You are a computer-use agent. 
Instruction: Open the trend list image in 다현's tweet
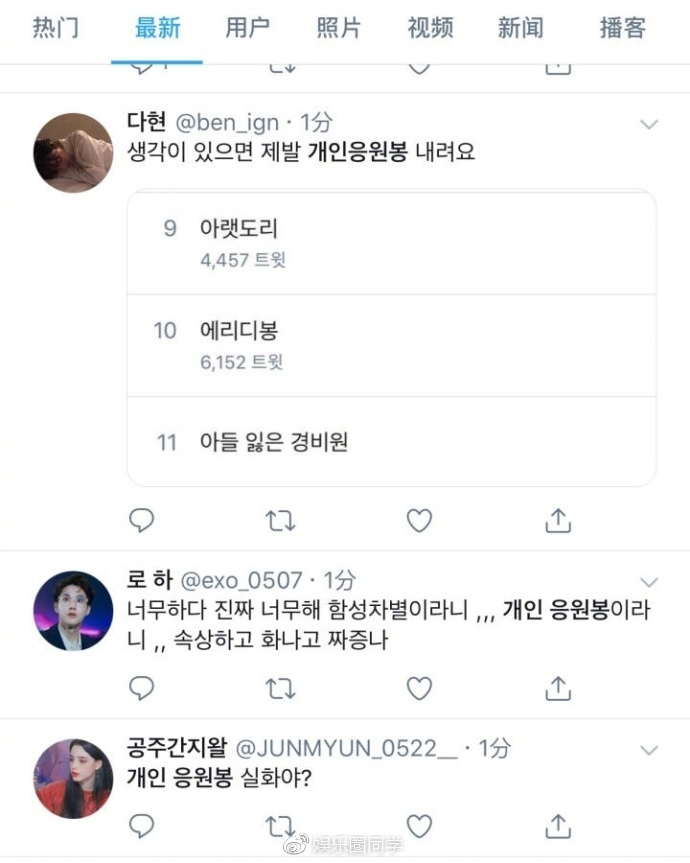(x=391, y=338)
